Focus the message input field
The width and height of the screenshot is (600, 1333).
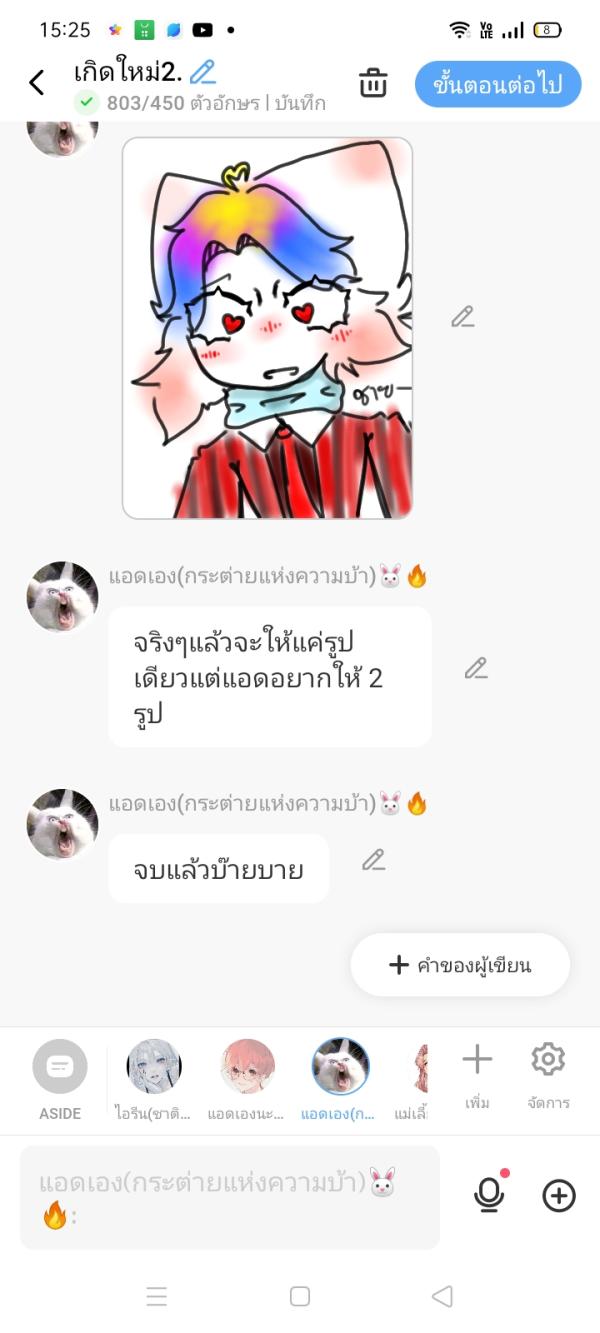(x=230, y=1197)
